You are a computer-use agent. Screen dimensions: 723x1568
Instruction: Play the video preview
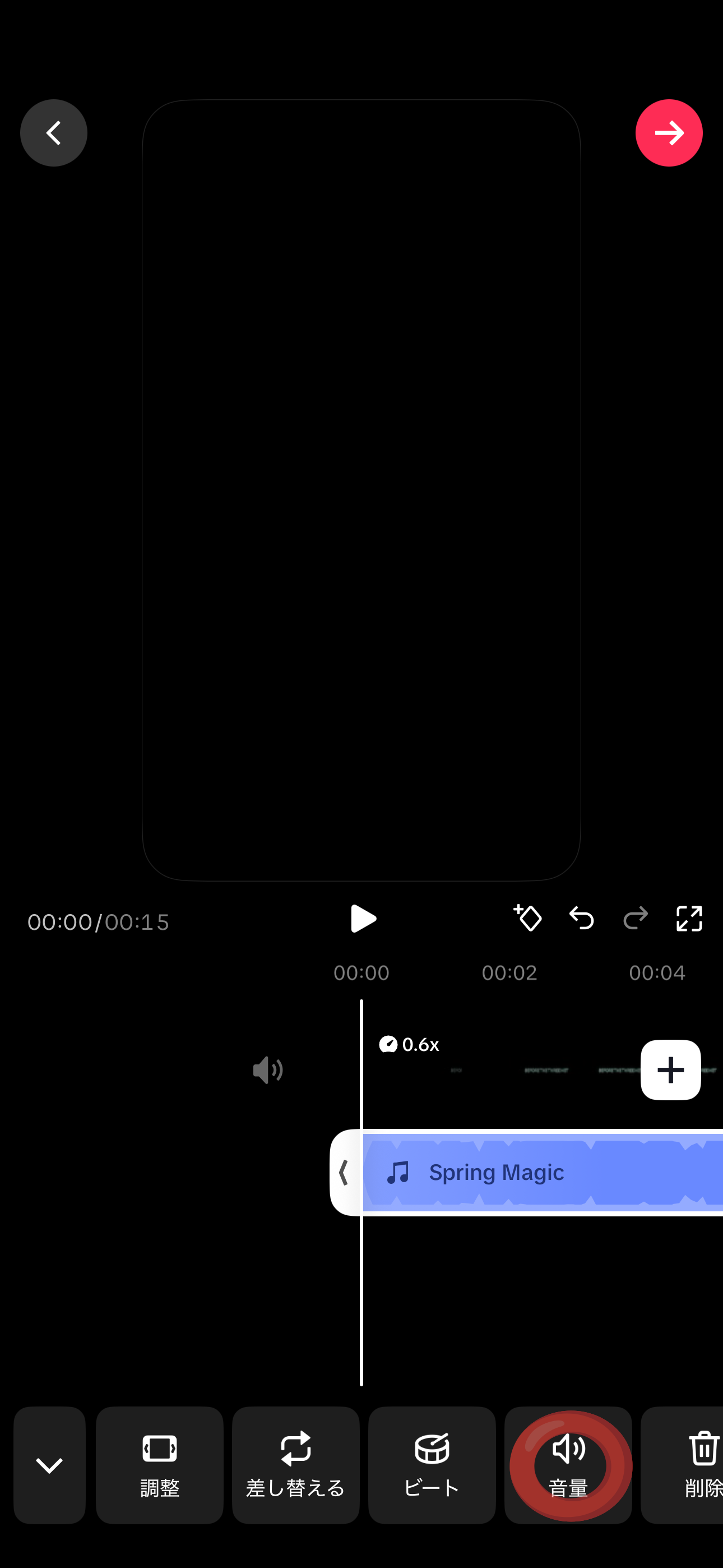click(x=363, y=918)
